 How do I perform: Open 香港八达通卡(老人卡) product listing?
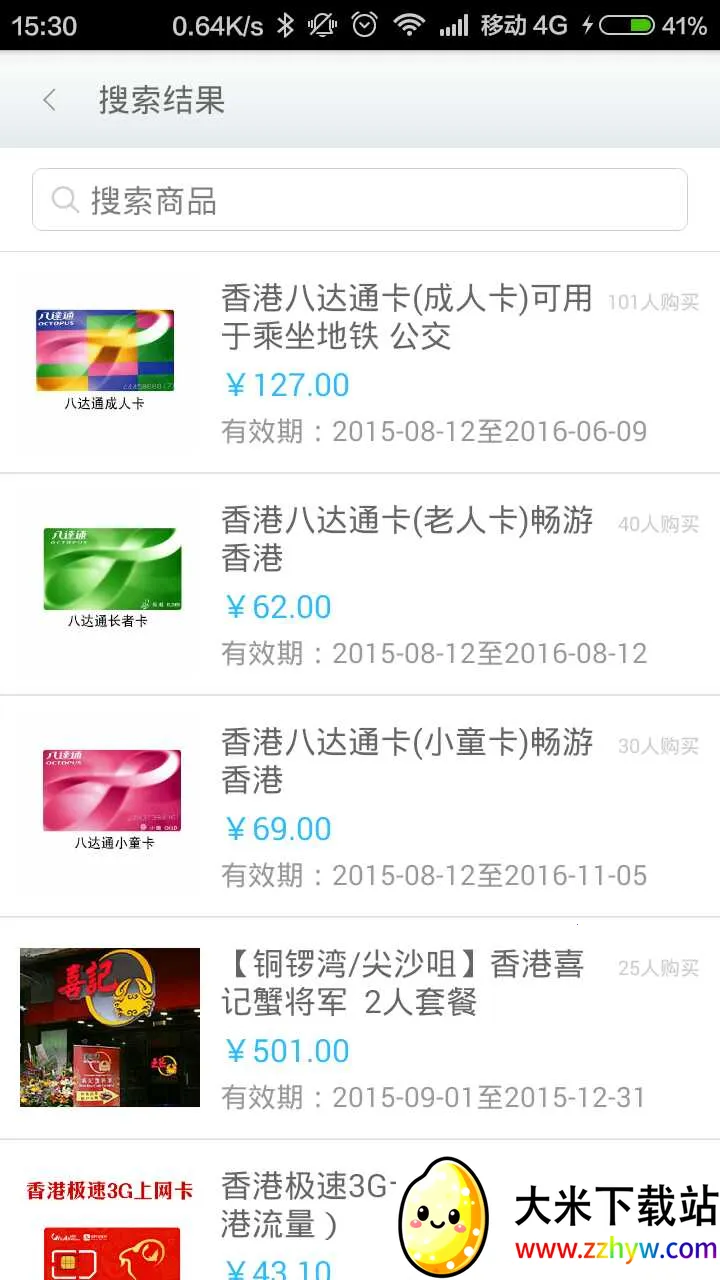(406, 540)
